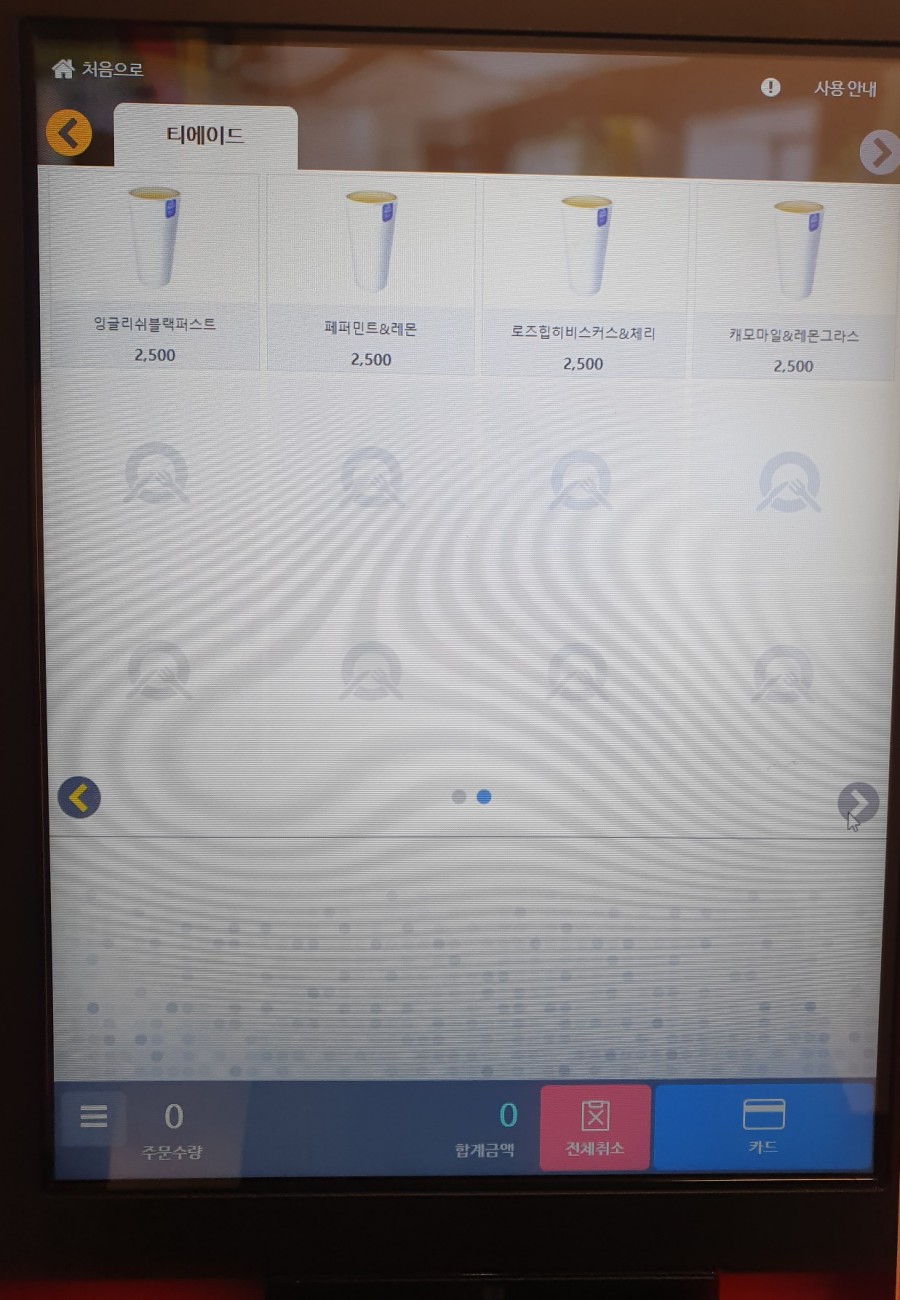Screen dimensions: 900x1300
Task: Choose 페퍼민트&레몬 tea
Action: tap(371, 275)
